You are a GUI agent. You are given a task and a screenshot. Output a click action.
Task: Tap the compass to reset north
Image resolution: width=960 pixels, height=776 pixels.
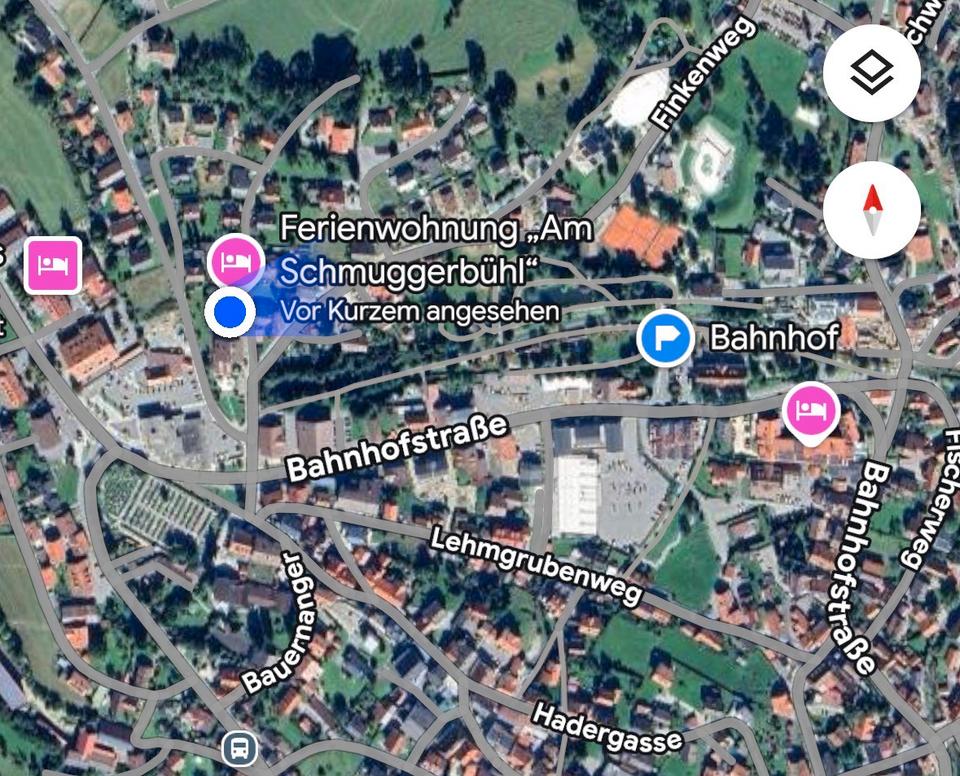[872, 210]
